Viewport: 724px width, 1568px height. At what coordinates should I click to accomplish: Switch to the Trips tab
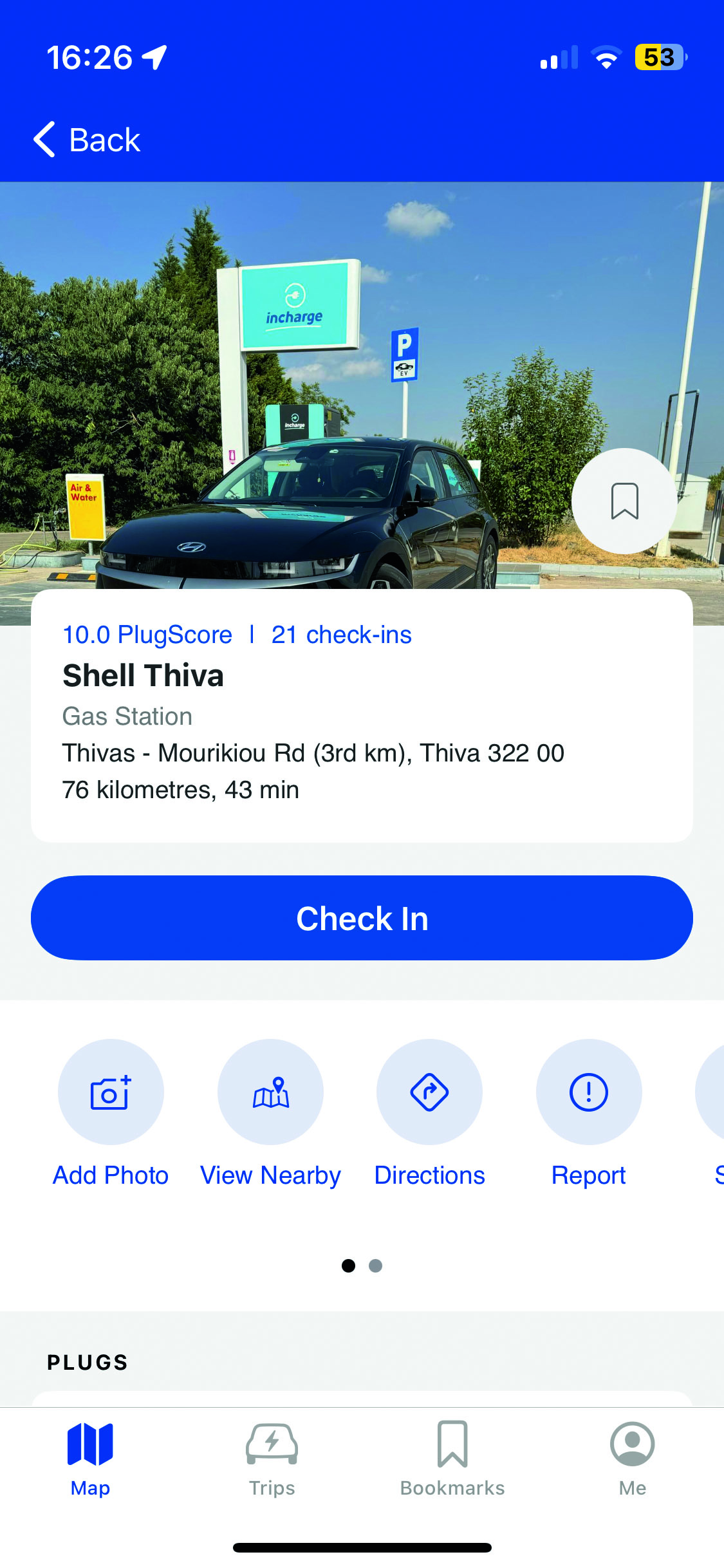pos(272,1459)
